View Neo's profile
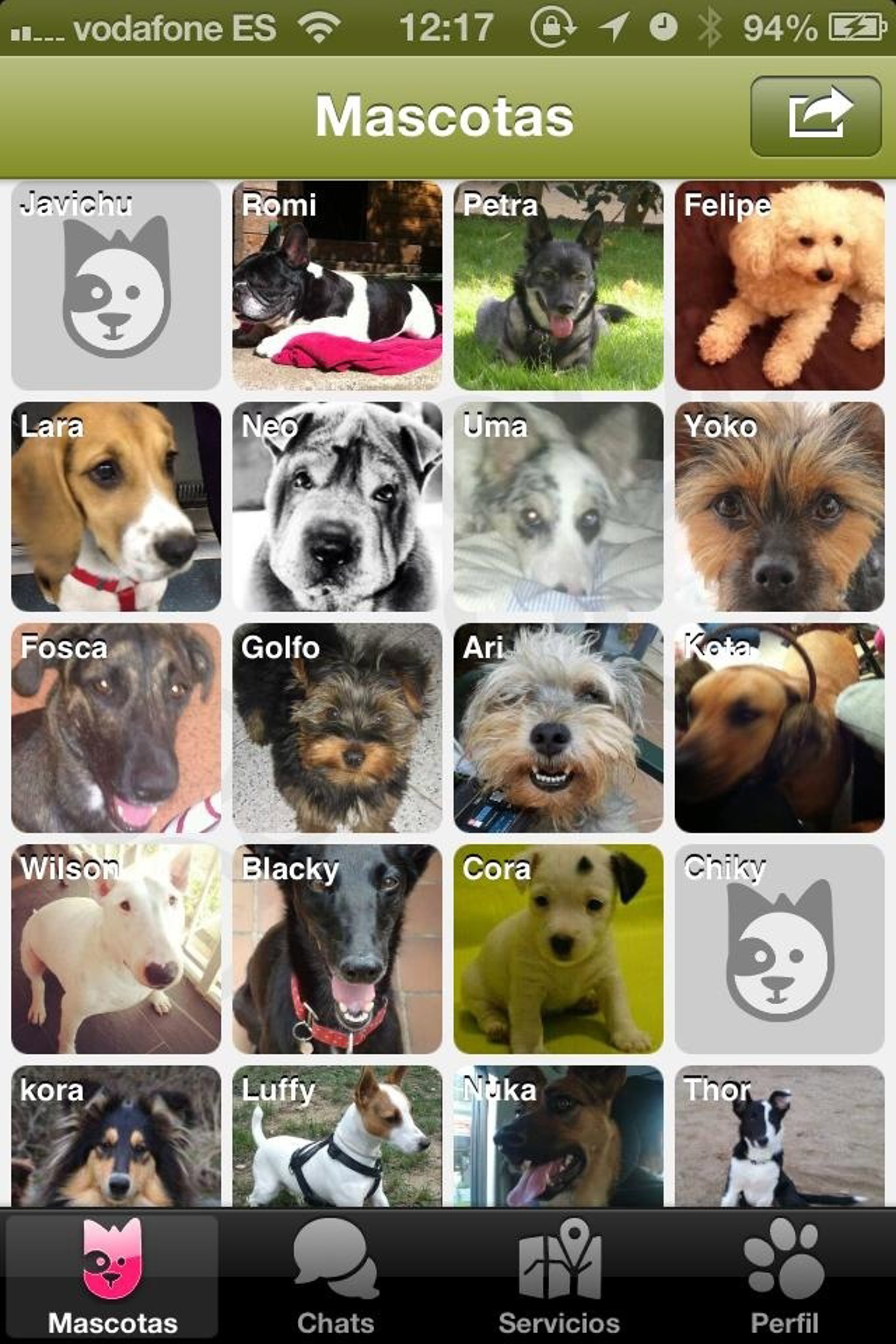The height and width of the screenshot is (1344, 896). (x=337, y=507)
